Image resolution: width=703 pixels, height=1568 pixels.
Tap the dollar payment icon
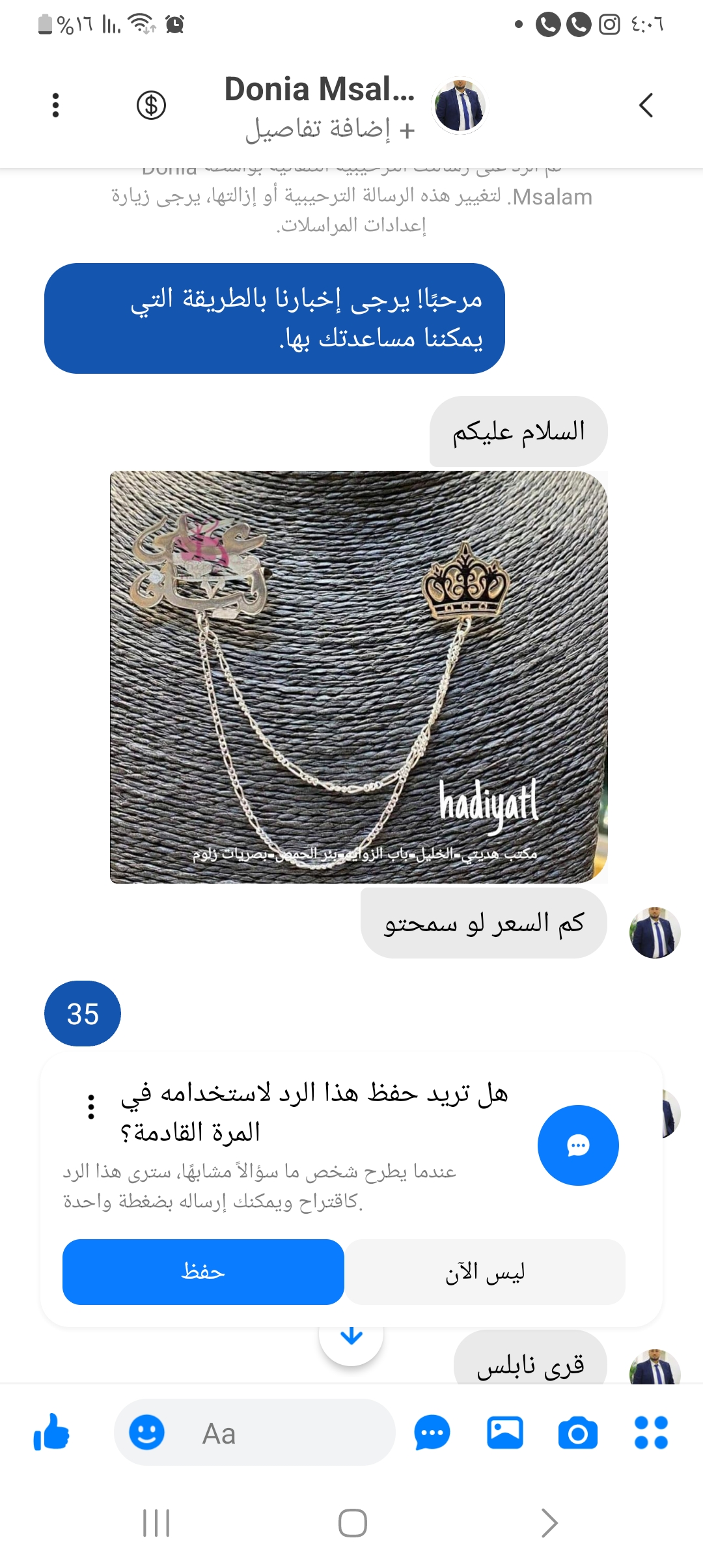[x=151, y=105]
